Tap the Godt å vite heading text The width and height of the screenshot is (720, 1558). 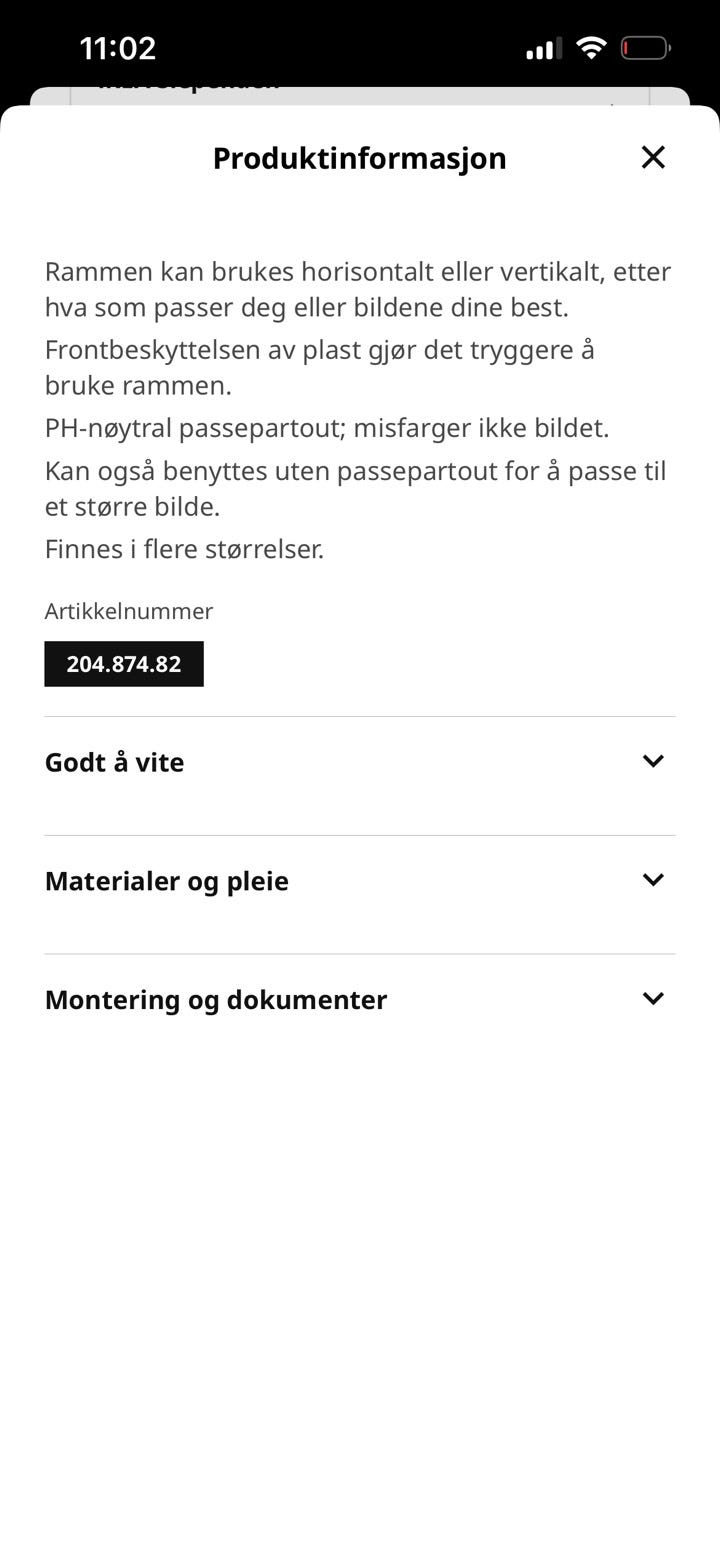[x=113, y=761]
